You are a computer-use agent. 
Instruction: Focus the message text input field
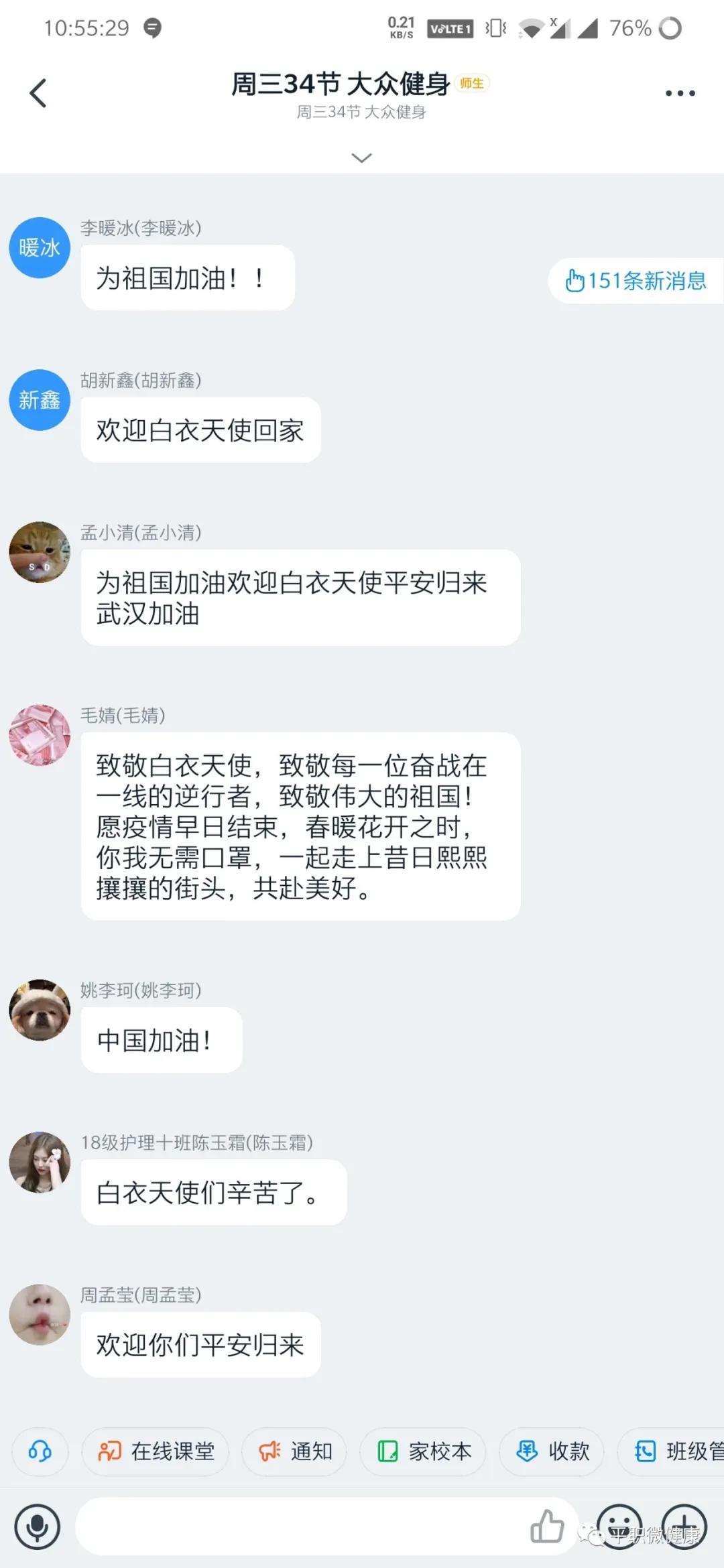302,1527
